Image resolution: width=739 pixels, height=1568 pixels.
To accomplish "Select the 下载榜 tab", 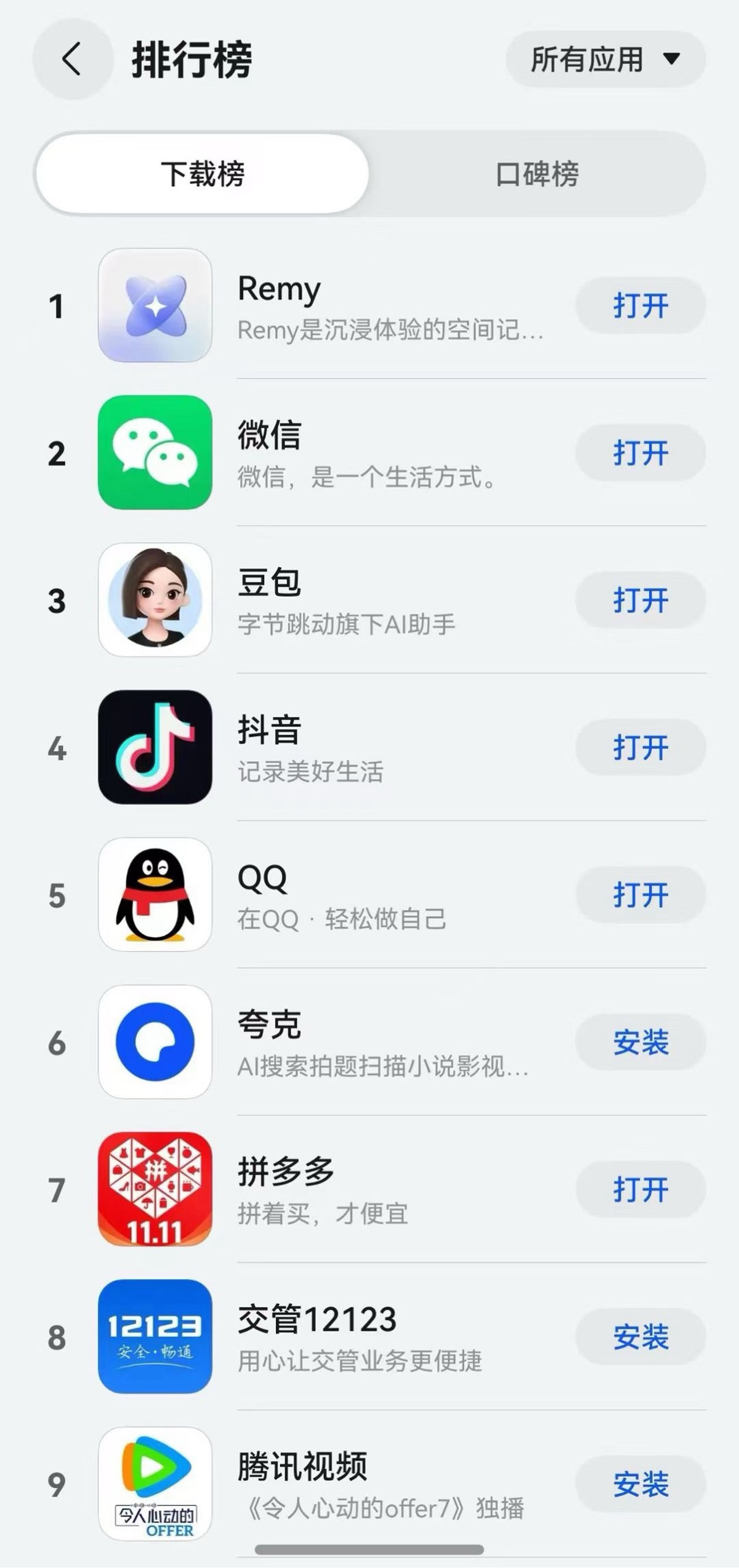I will (203, 174).
